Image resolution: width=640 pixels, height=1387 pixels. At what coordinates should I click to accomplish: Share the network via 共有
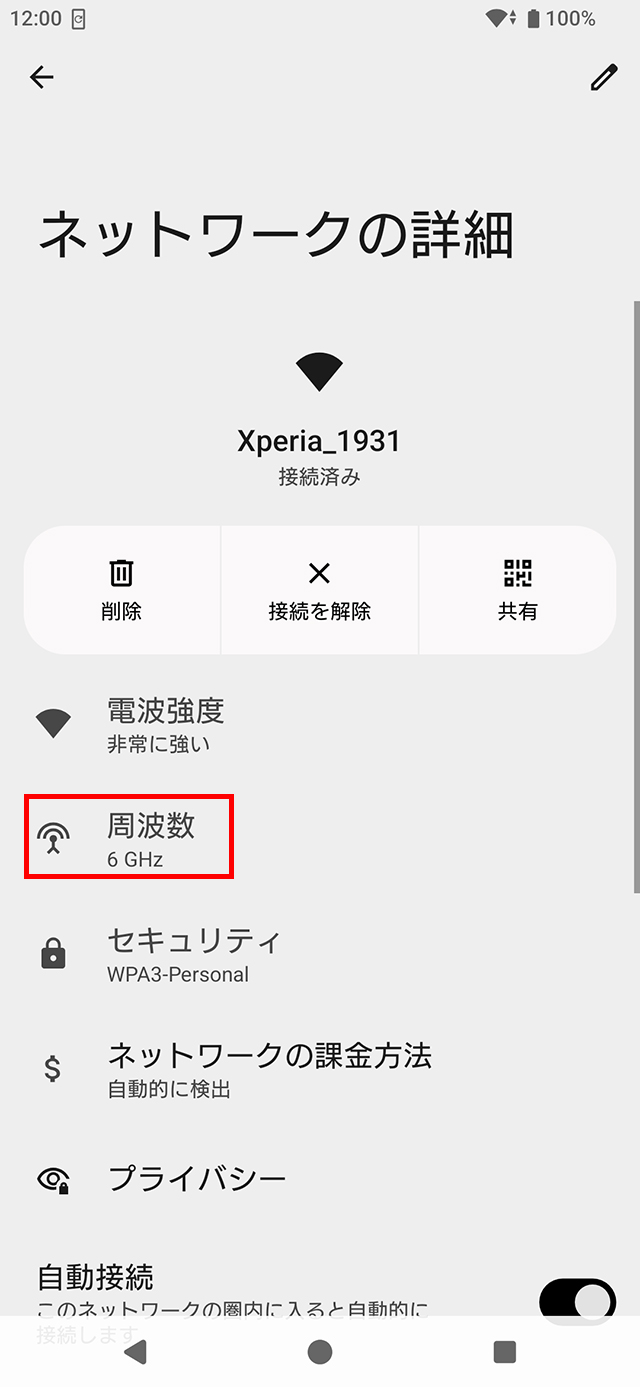tap(518, 590)
